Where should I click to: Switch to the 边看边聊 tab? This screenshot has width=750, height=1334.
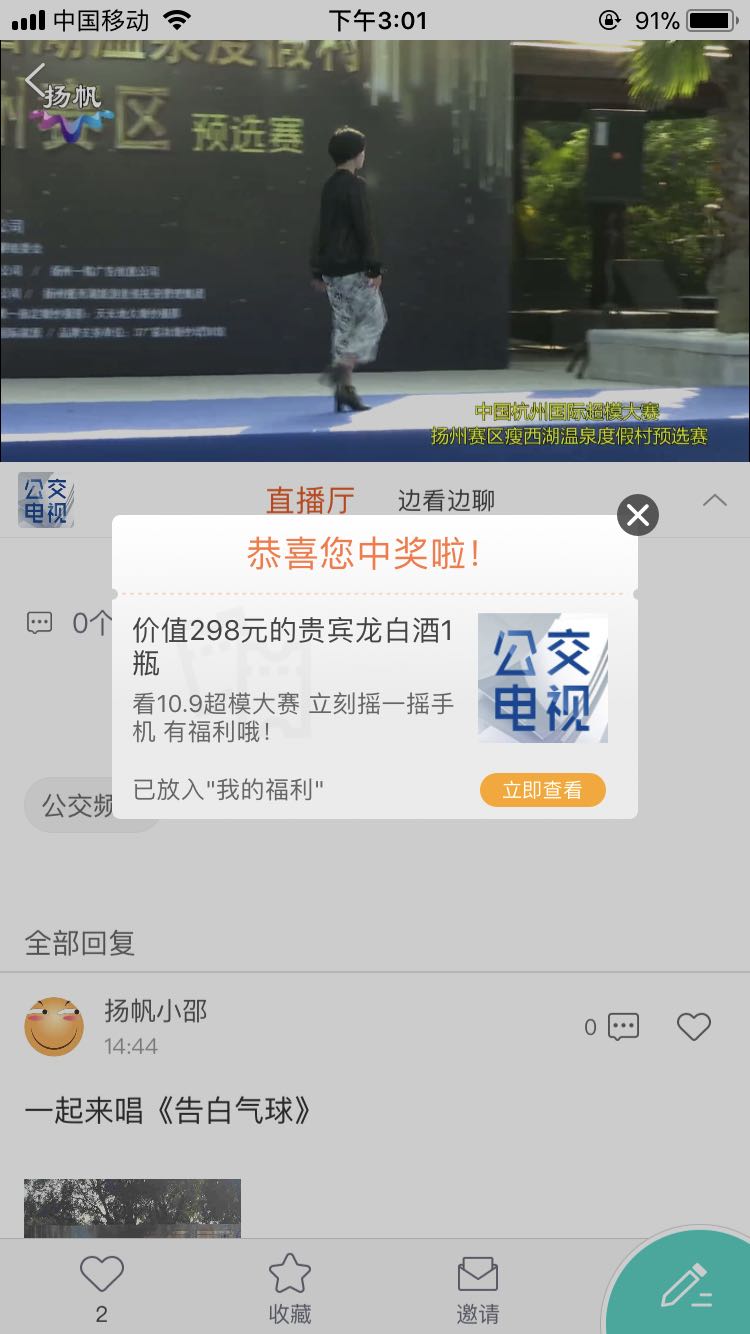(x=446, y=500)
